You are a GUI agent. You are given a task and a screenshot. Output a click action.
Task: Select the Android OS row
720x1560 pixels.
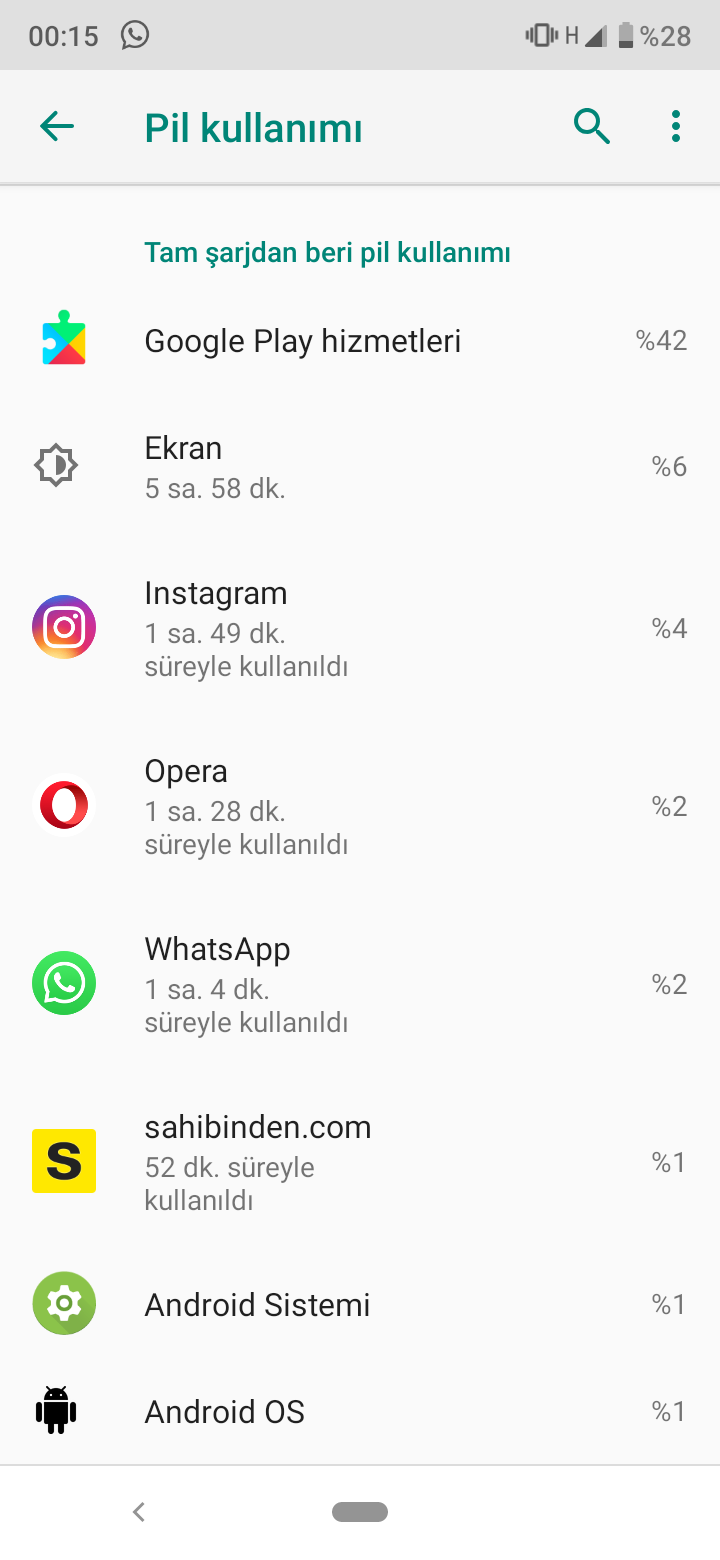360,1411
